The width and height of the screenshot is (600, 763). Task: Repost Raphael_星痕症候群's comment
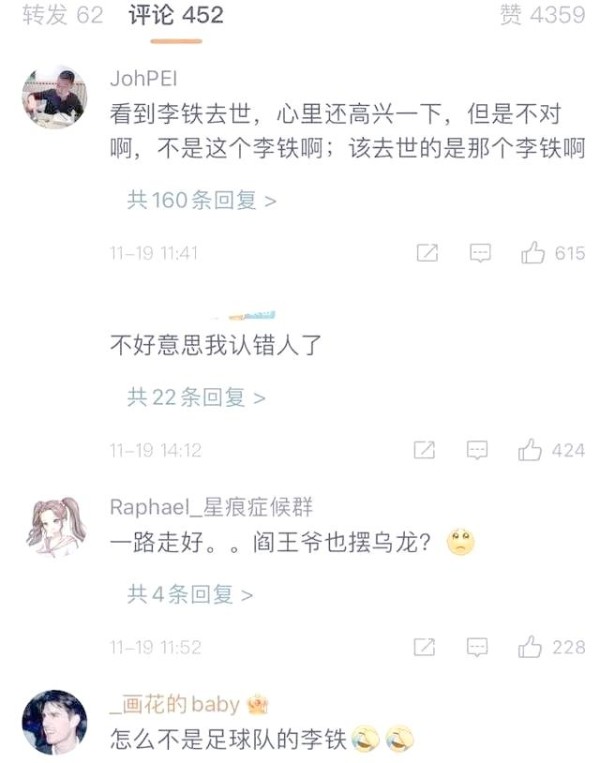(425, 647)
